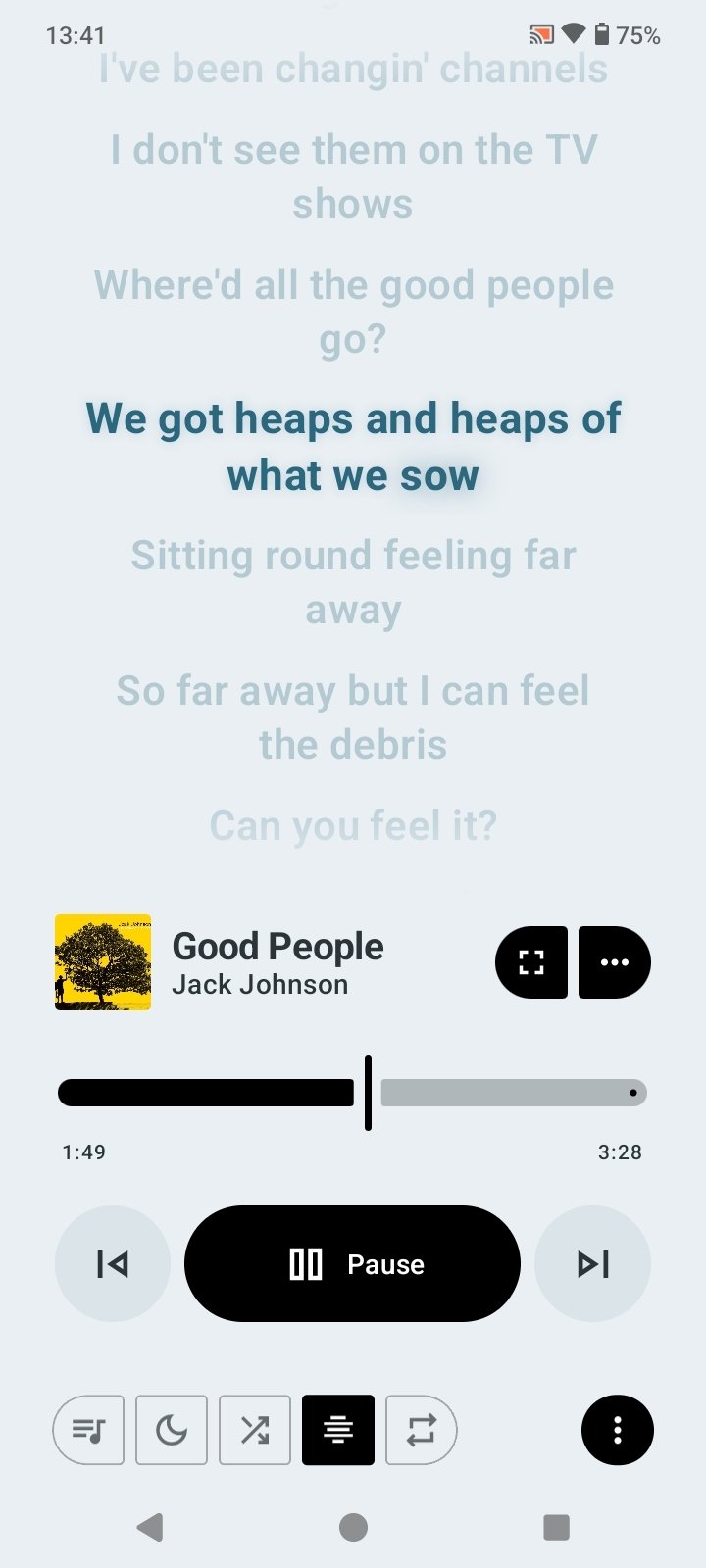Image resolution: width=706 pixels, height=1568 pixels.
Task: Open the round overflow menu at bottom
Action: tap(618, 1430)
